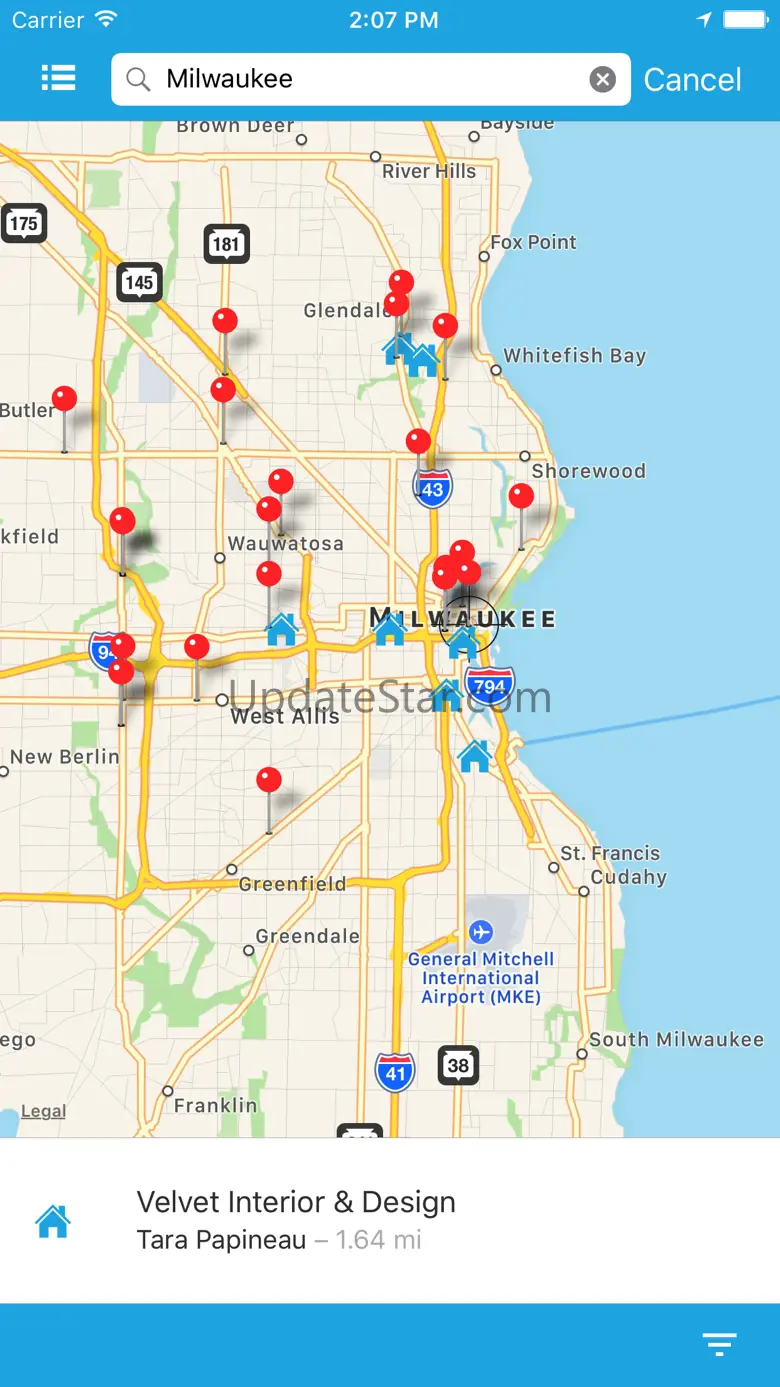Clear the Milwaukee search text
This screenshot has height=1387, width=780.
point(602,79)
